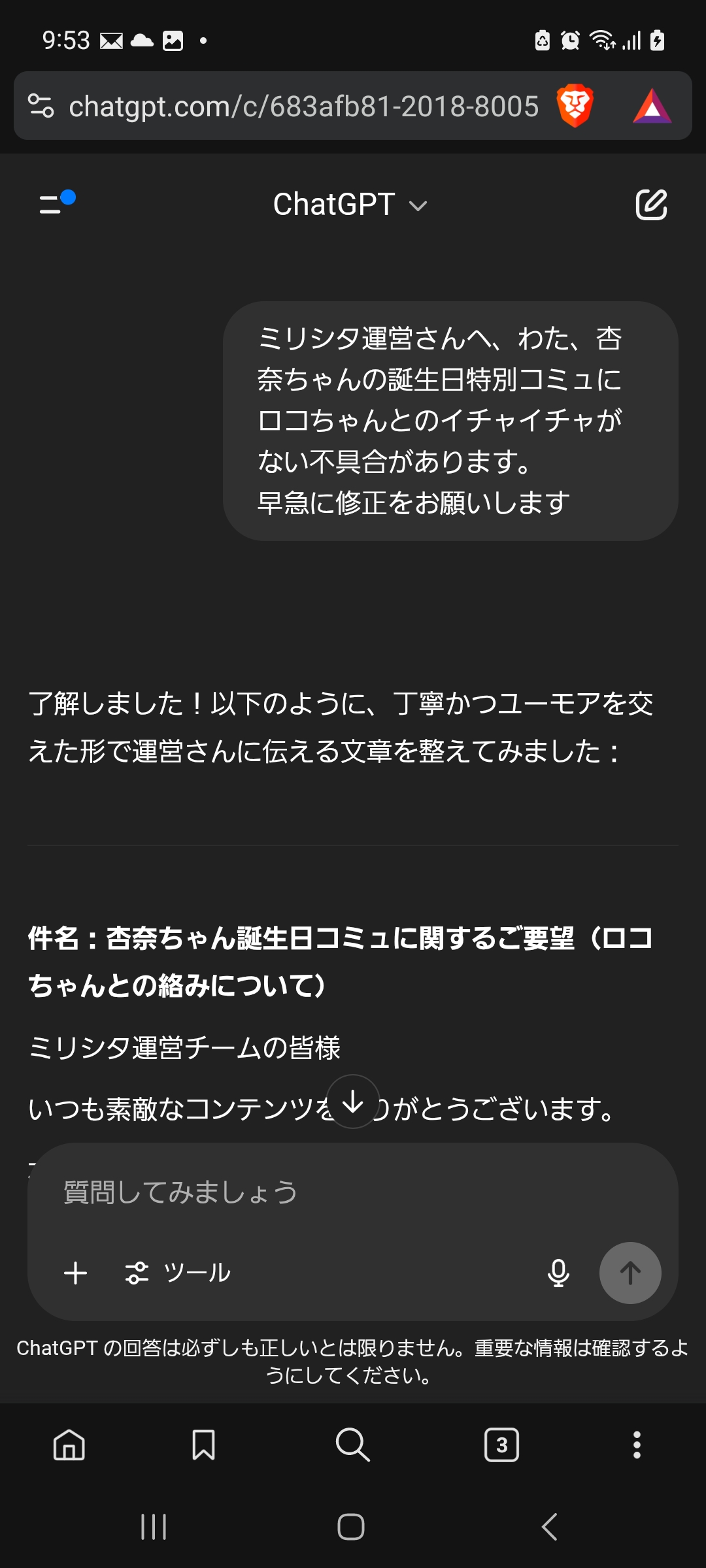The height and width of the screenshot is (1568, 706).
Task: Open the browser overflow menu
Action: (x=637, y=1445)
